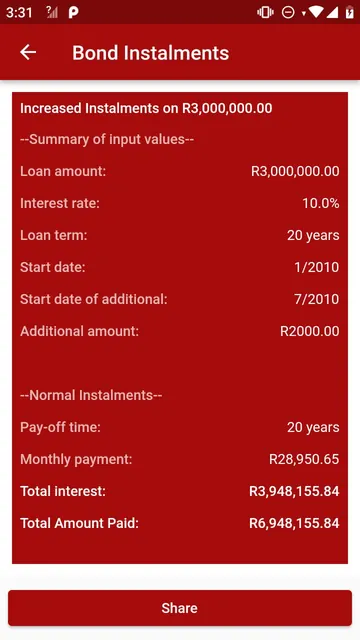
Task: Go back using the arrow icon
Action: (x=28, y=52)
